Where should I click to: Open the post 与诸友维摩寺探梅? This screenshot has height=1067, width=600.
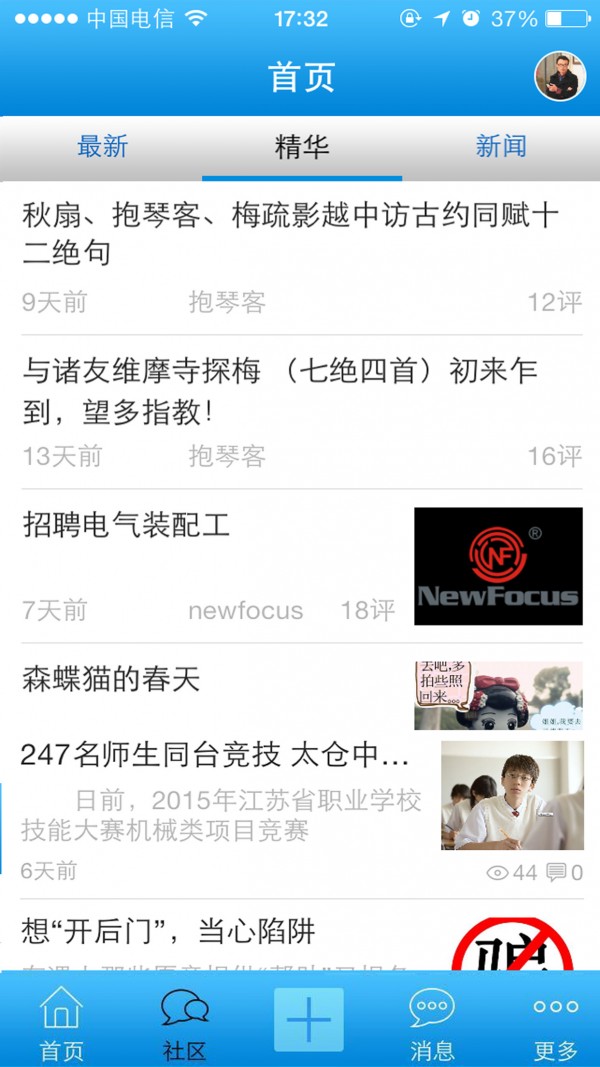point(280,391)
